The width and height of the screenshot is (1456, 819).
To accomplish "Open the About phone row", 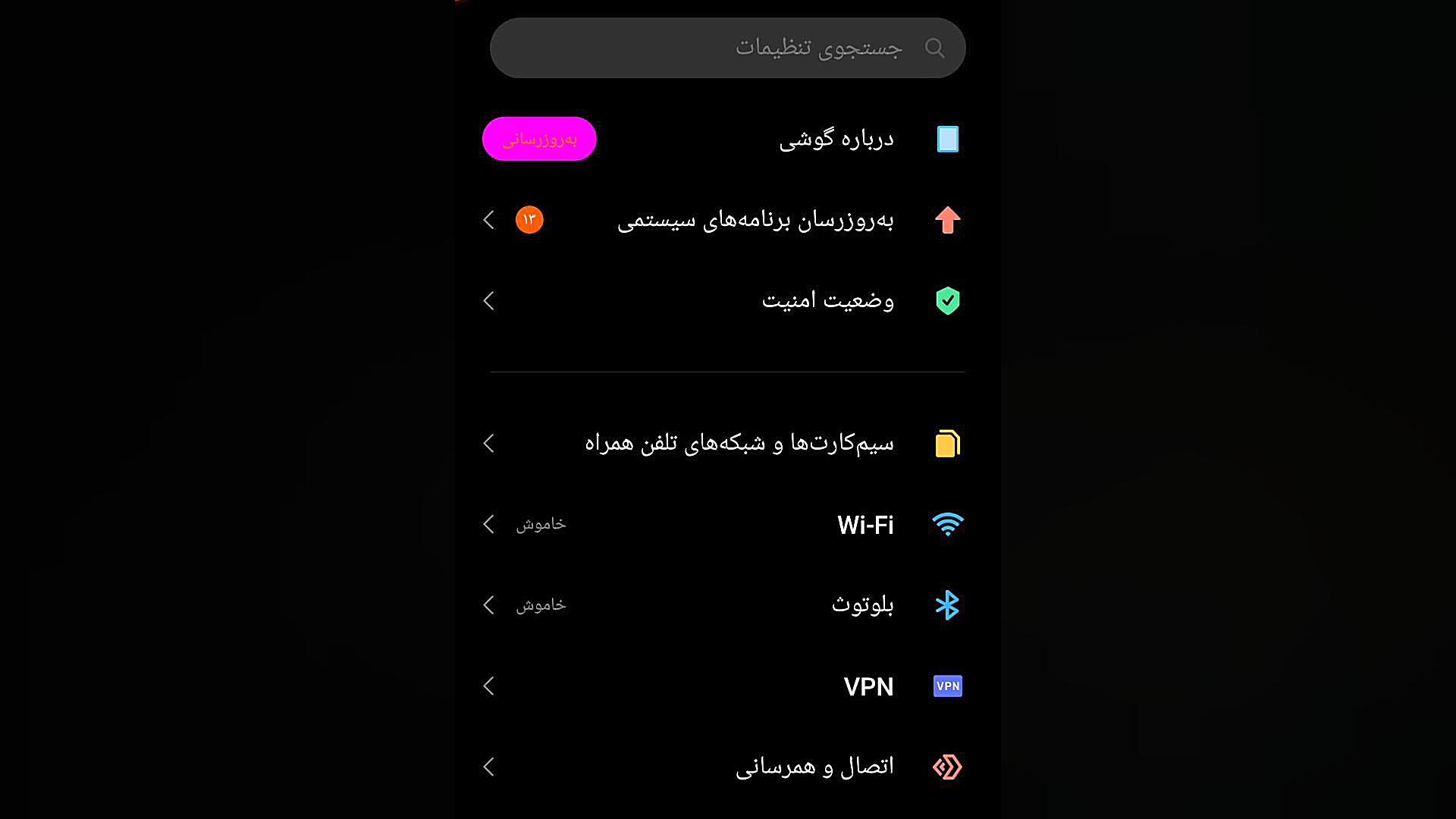I will click(836, 140).
